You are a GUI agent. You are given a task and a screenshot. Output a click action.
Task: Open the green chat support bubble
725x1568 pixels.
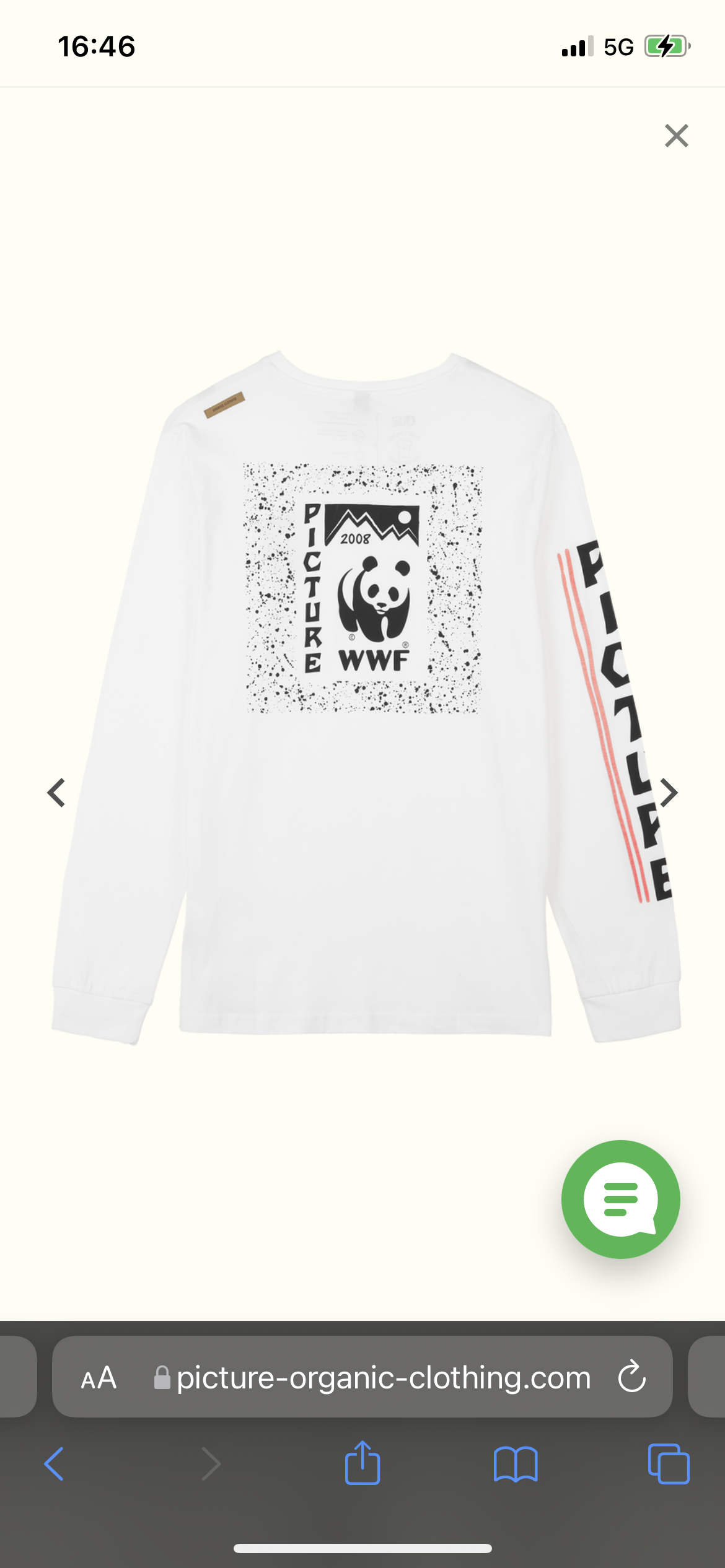[x=620, y=1200]
